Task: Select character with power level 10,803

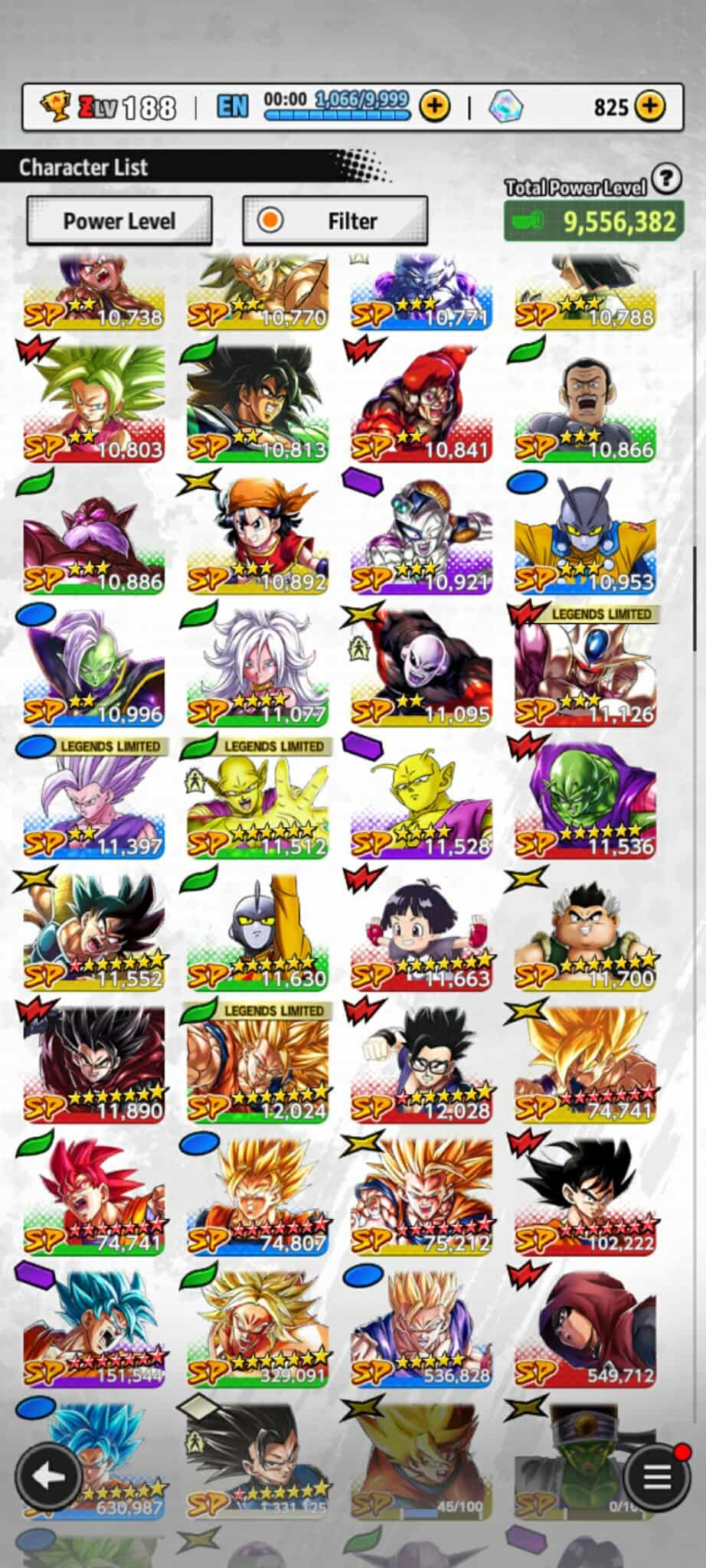Action: 93,402
